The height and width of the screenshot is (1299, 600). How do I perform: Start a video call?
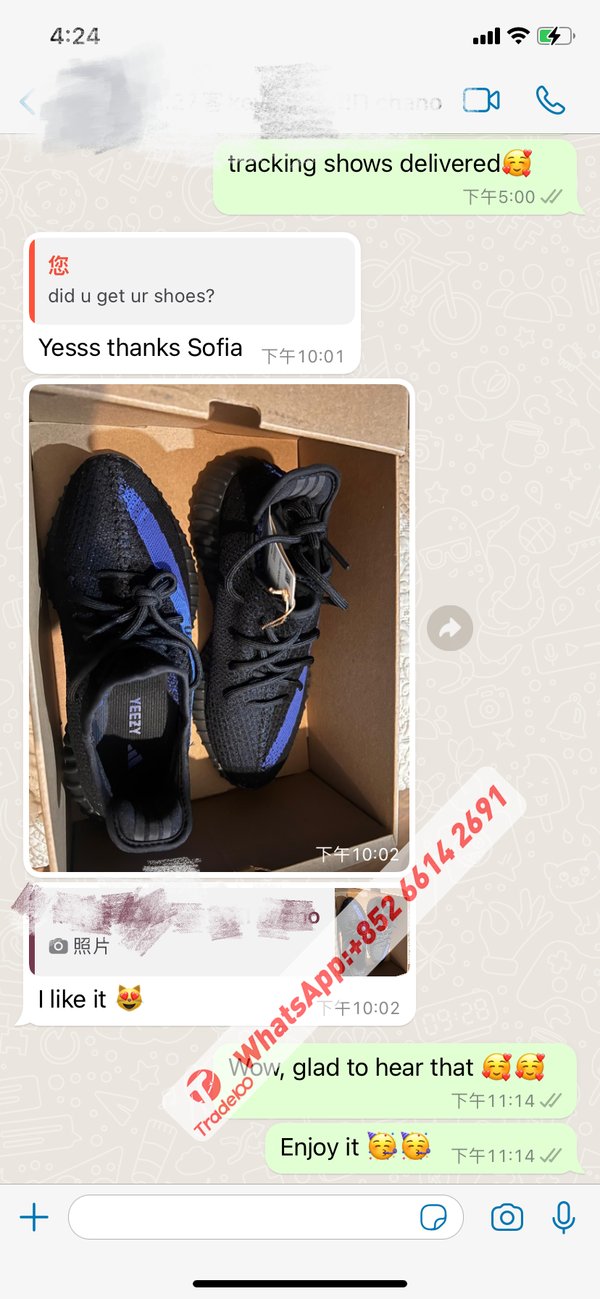coord(481,100)
